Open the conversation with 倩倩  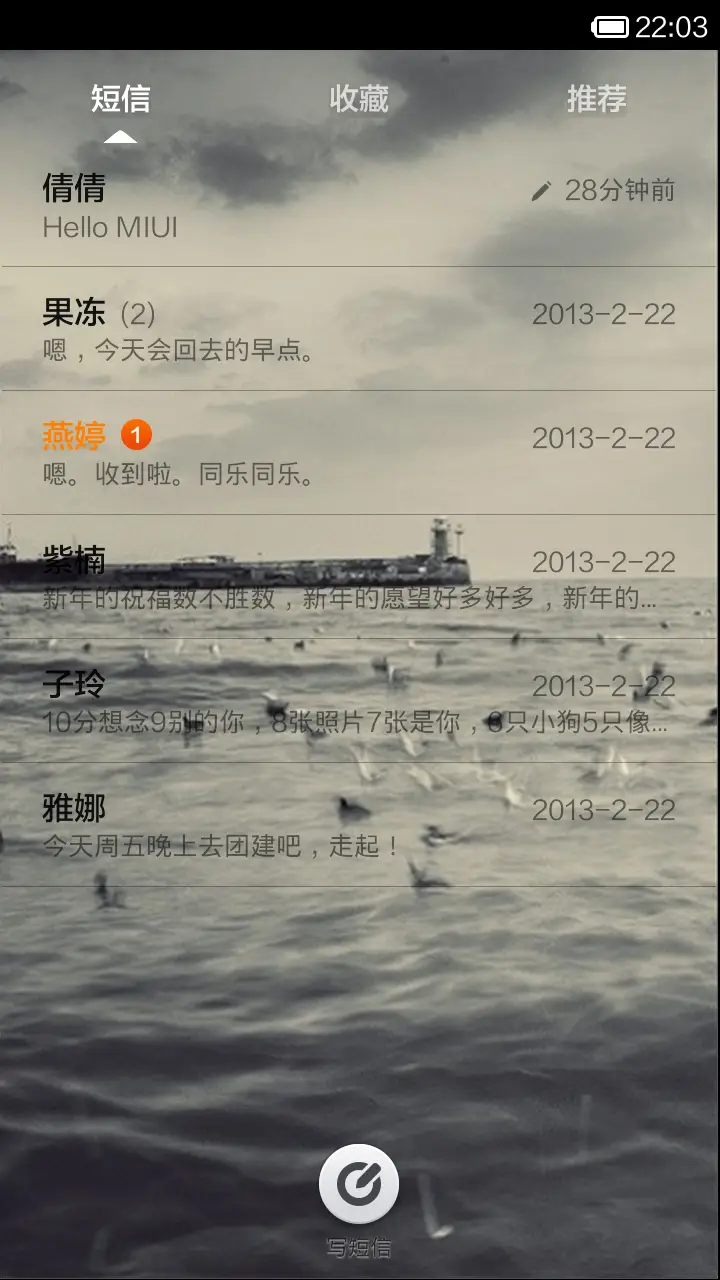pos(300,205)
